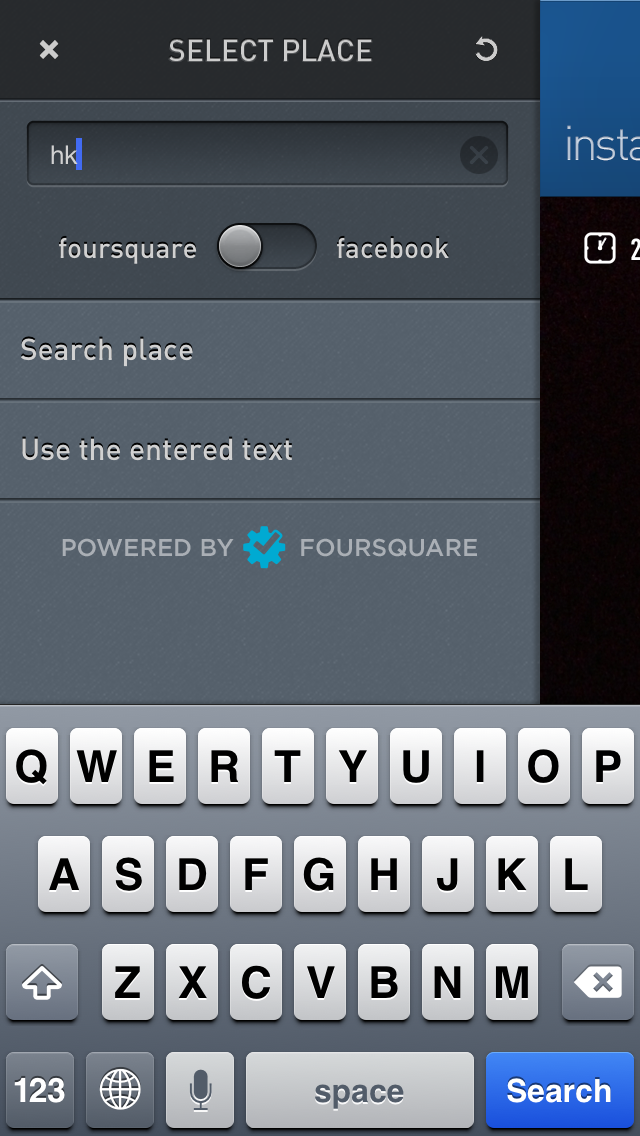Screen dimensions: 640x1136
Task: Clear the entered text 'hk'
Action: [479, 155]
